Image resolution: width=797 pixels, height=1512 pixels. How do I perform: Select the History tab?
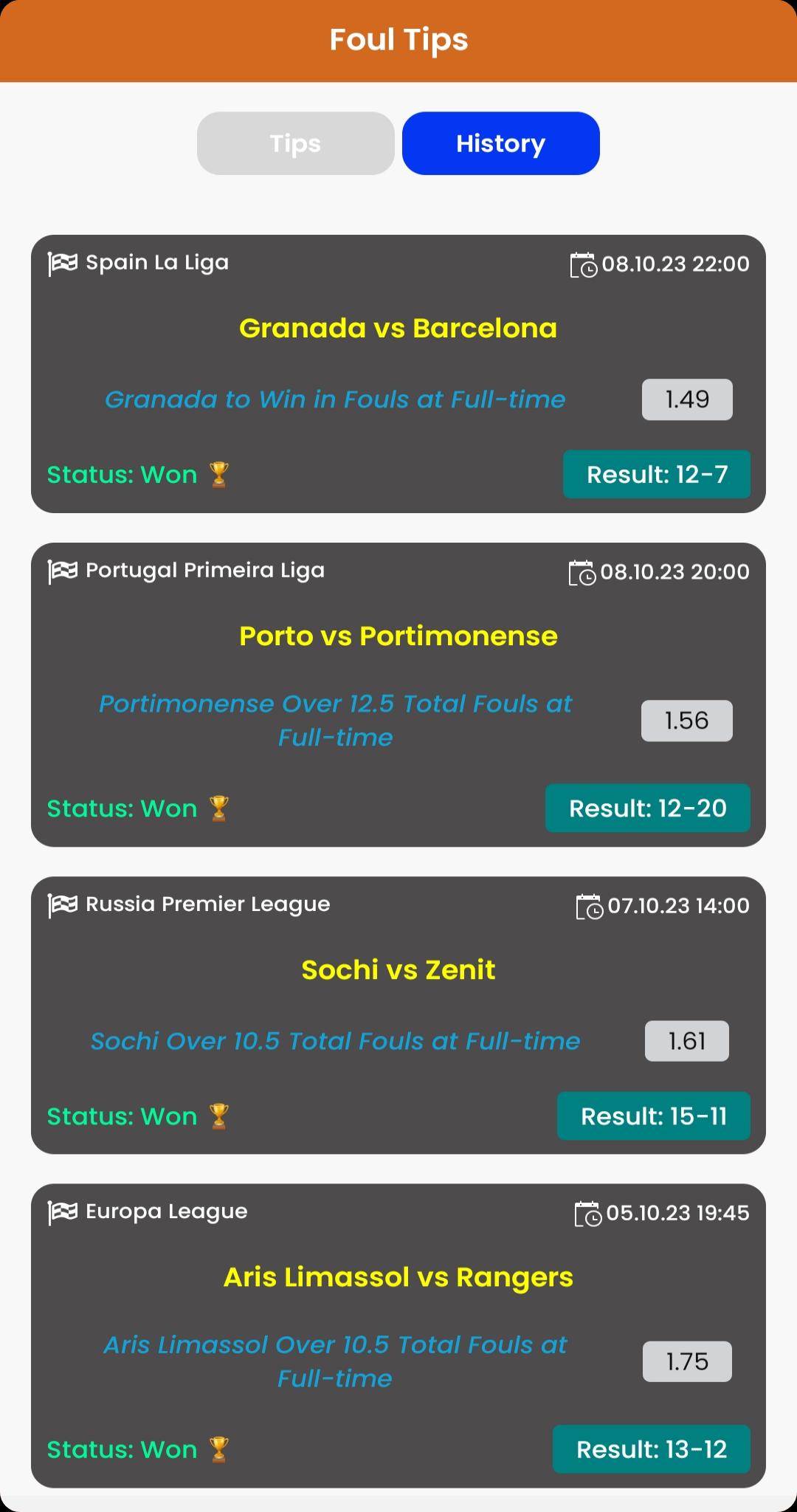point(500,143)
